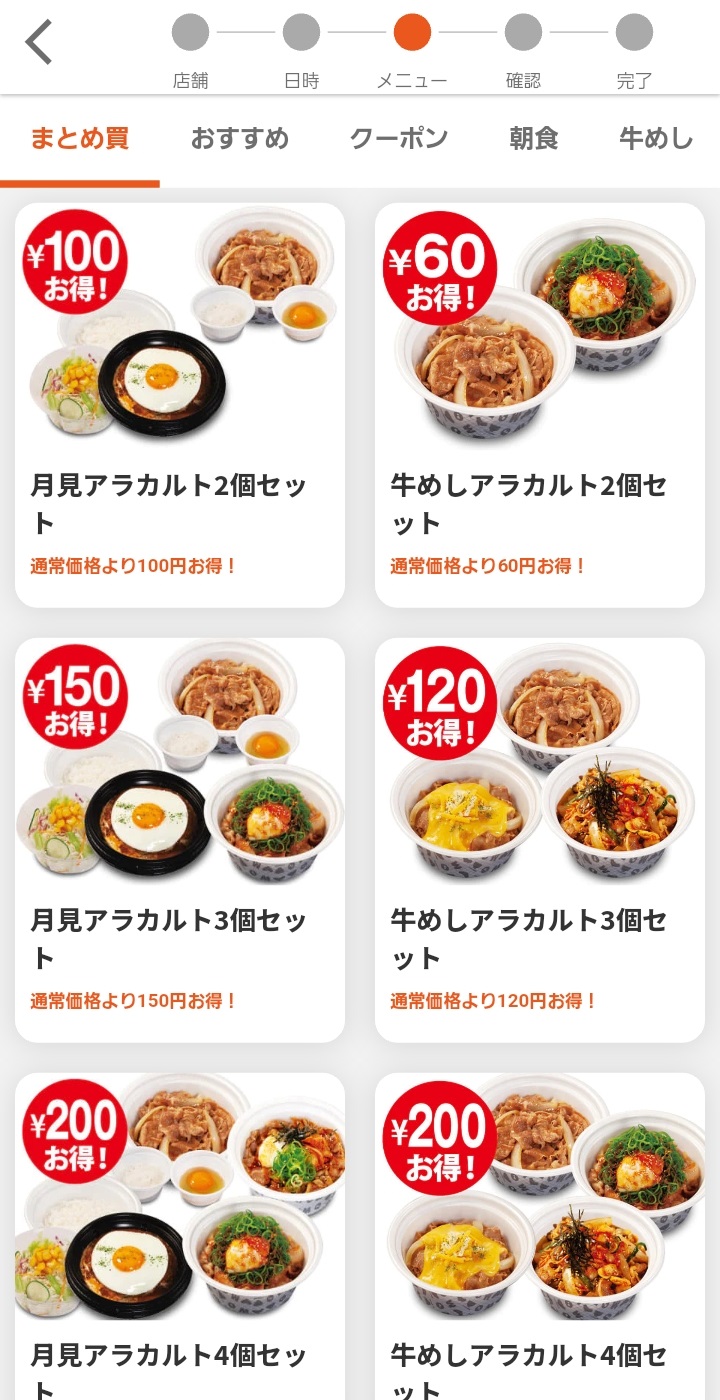720x1400 pixels.
Task: Go back using the top-left arrow
Action: 39,43
